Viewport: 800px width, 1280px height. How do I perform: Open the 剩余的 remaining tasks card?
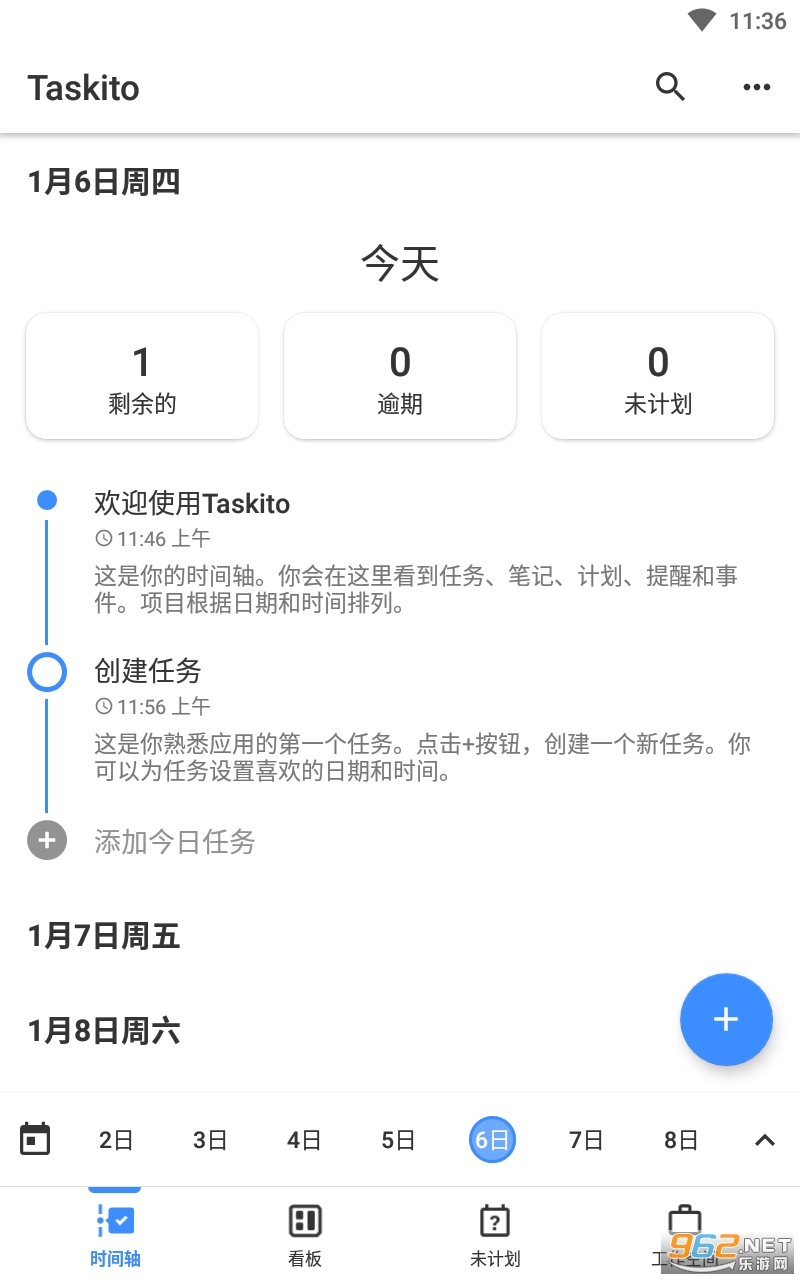coord(142,376)
